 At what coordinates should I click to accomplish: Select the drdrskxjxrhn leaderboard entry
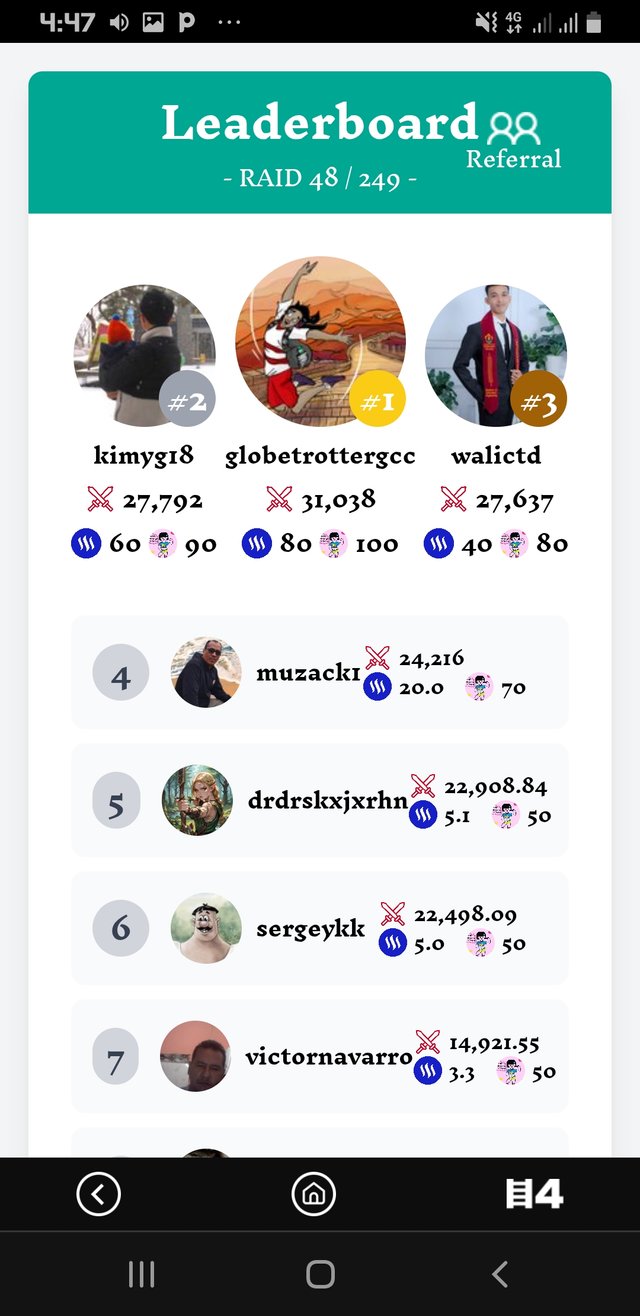(320, 800)
